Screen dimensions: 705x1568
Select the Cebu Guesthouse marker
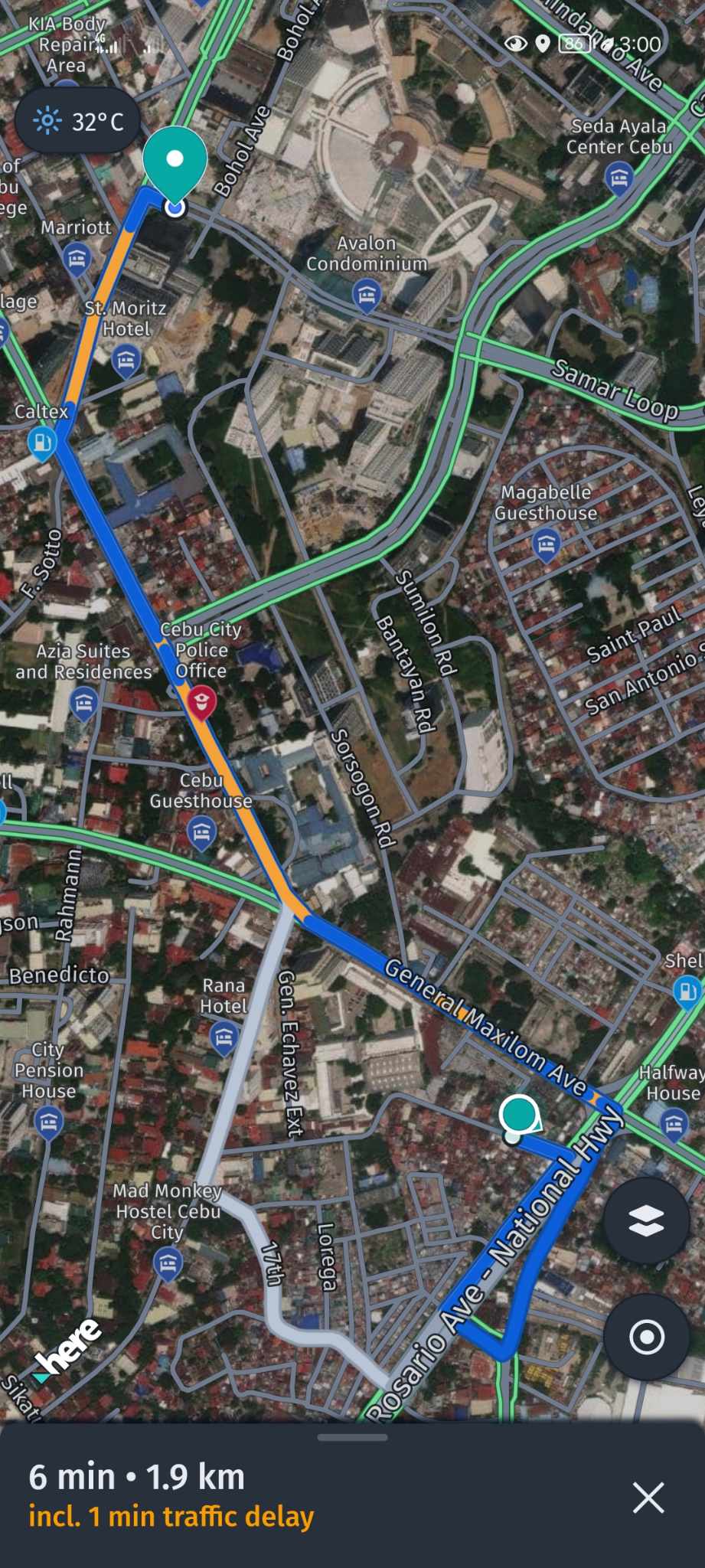pos(201,831)
